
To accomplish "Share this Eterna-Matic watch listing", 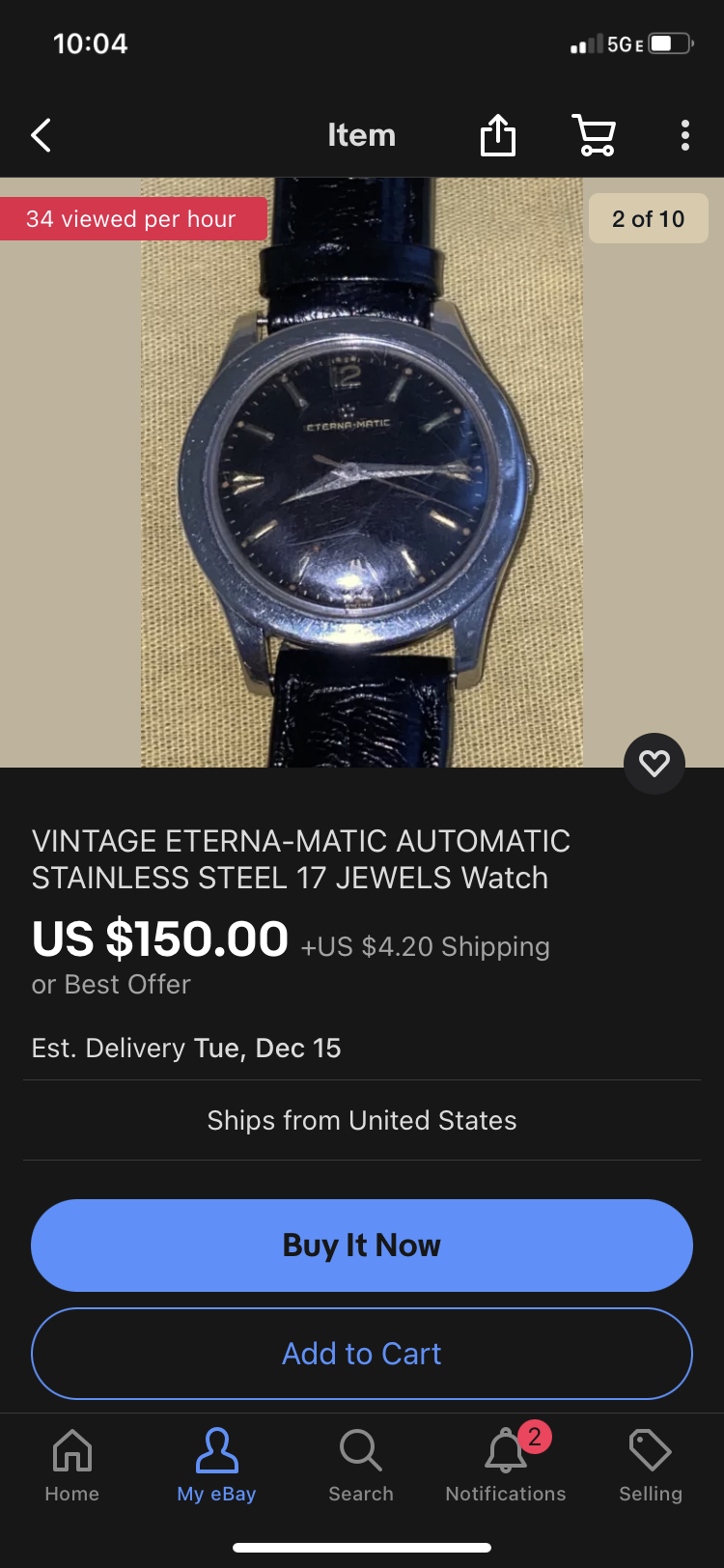I will (498, 135).
